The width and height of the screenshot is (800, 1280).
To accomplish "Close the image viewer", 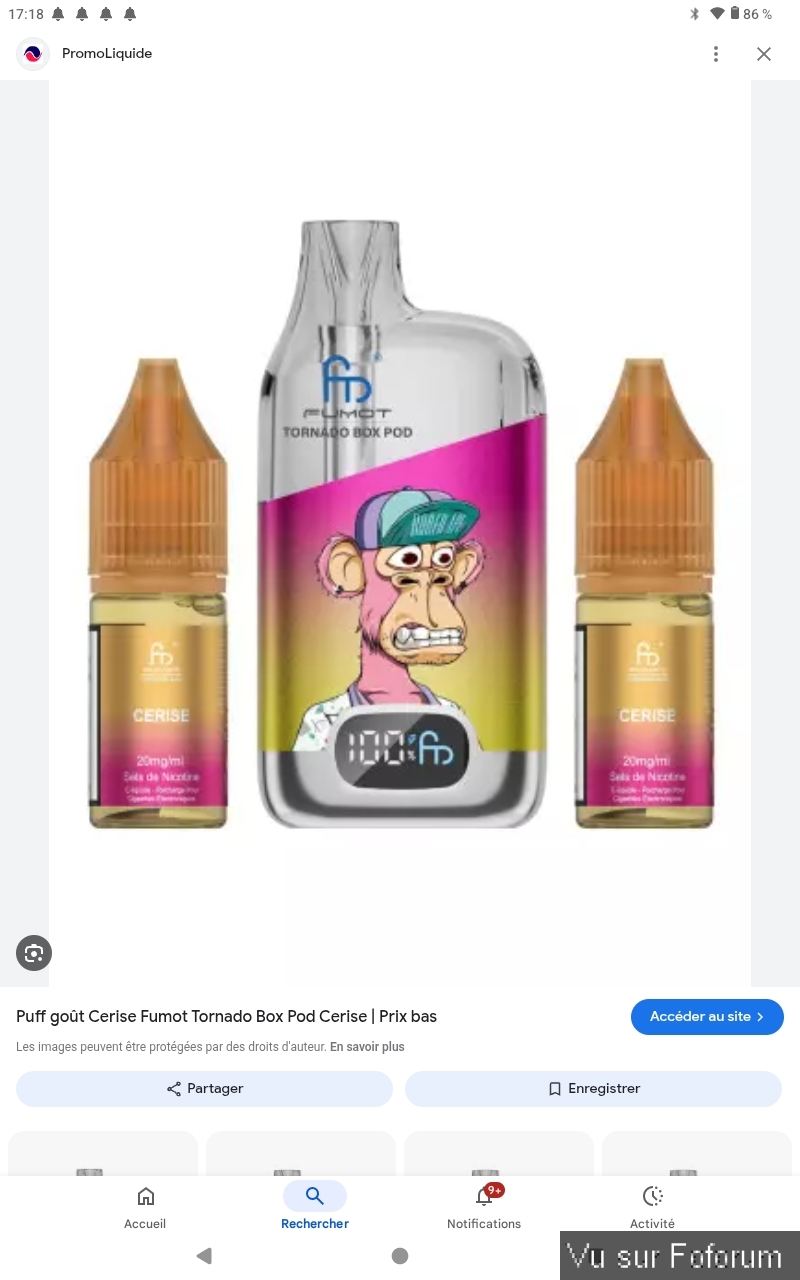I will (x=764, y=54).
